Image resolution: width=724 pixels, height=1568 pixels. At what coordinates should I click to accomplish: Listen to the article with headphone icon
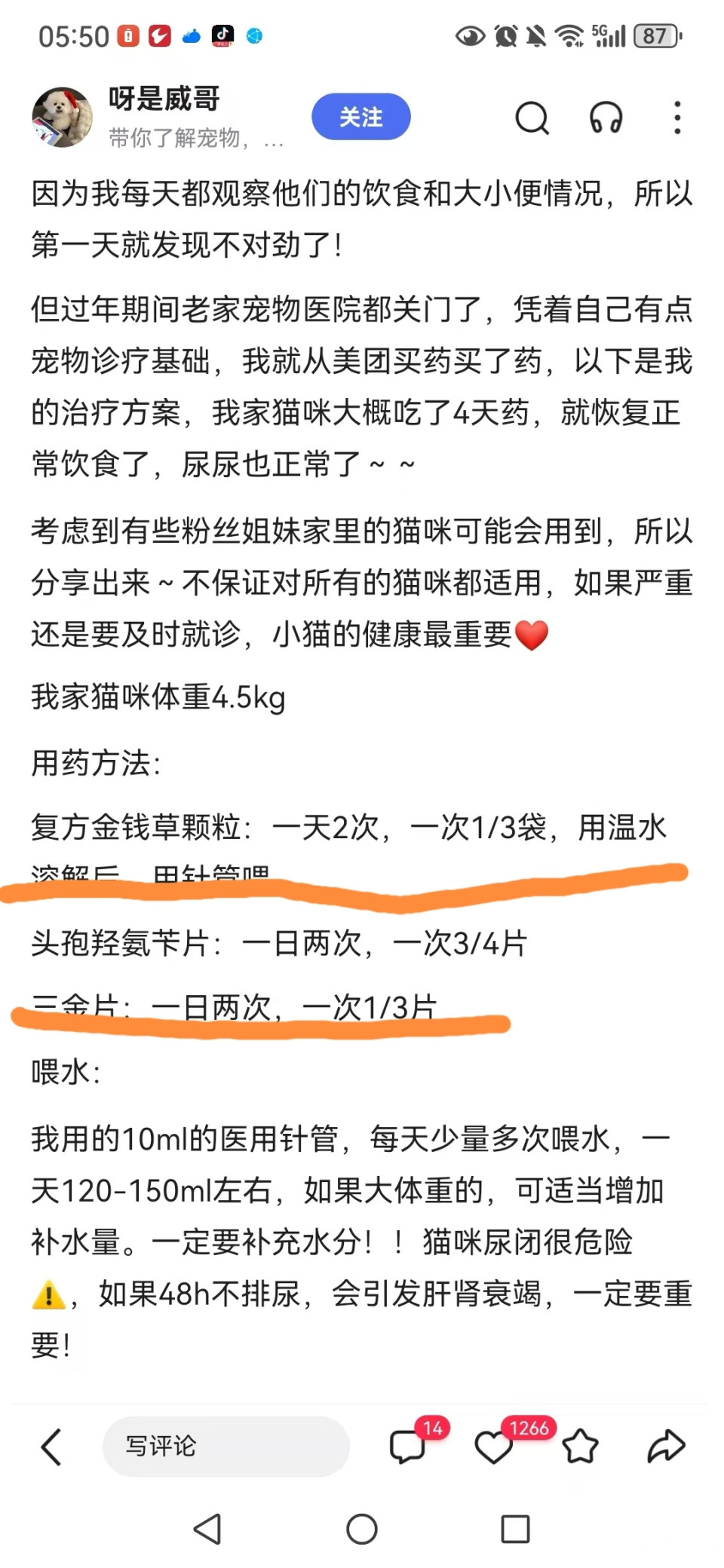(606, 118)
